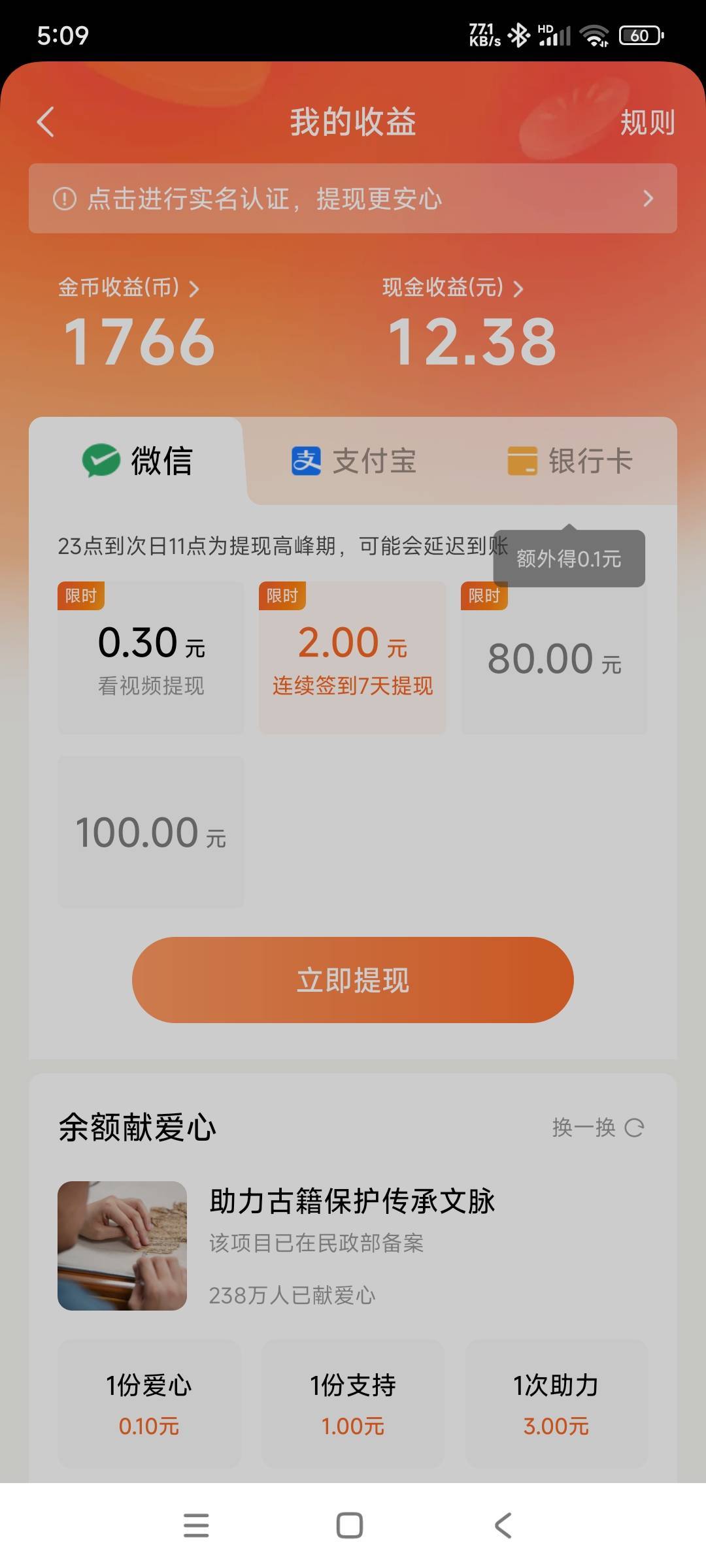The width and height of the screenshot is (706, 1568).
Task: Refresh charity project with 换一换
Action: (x=597, y=1128)
